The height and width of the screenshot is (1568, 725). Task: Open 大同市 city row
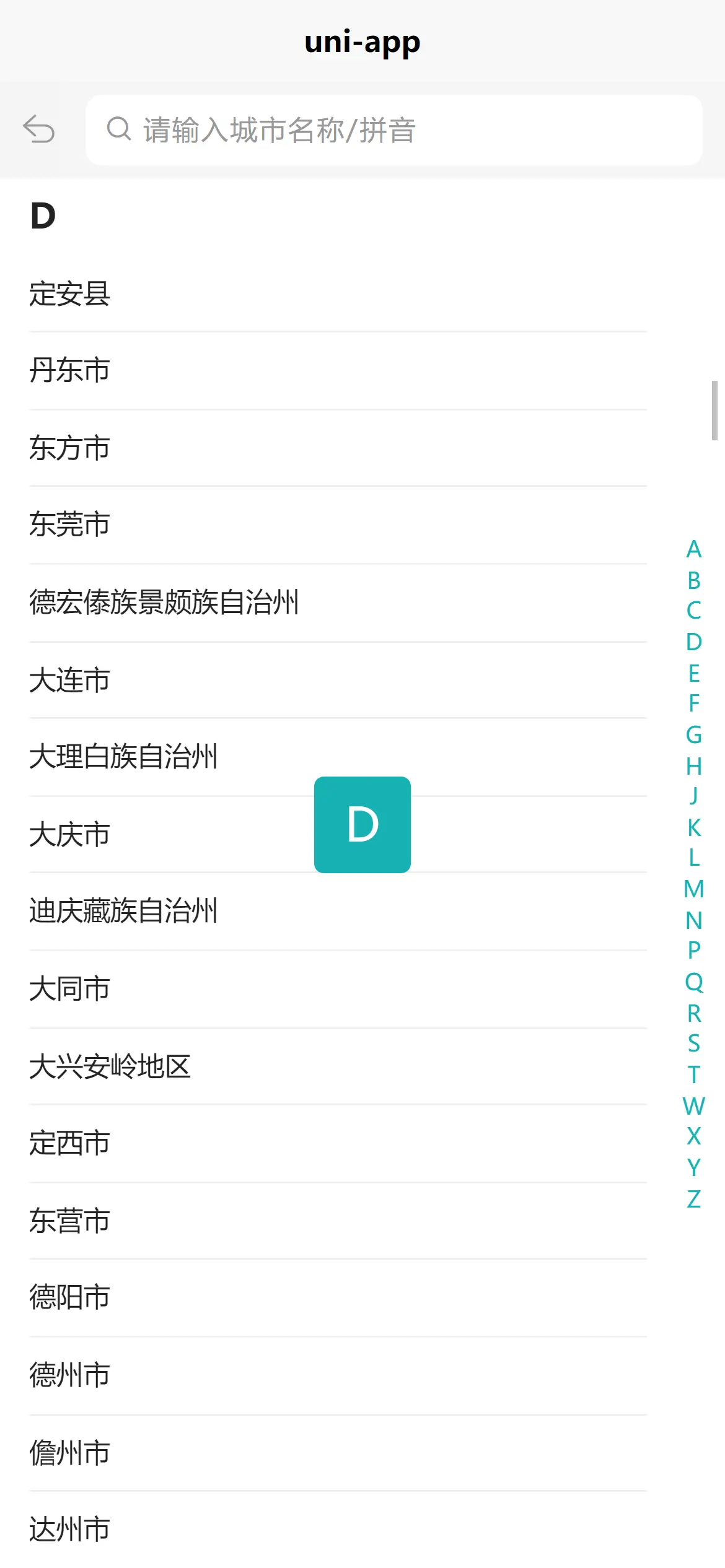click(338, 989)
